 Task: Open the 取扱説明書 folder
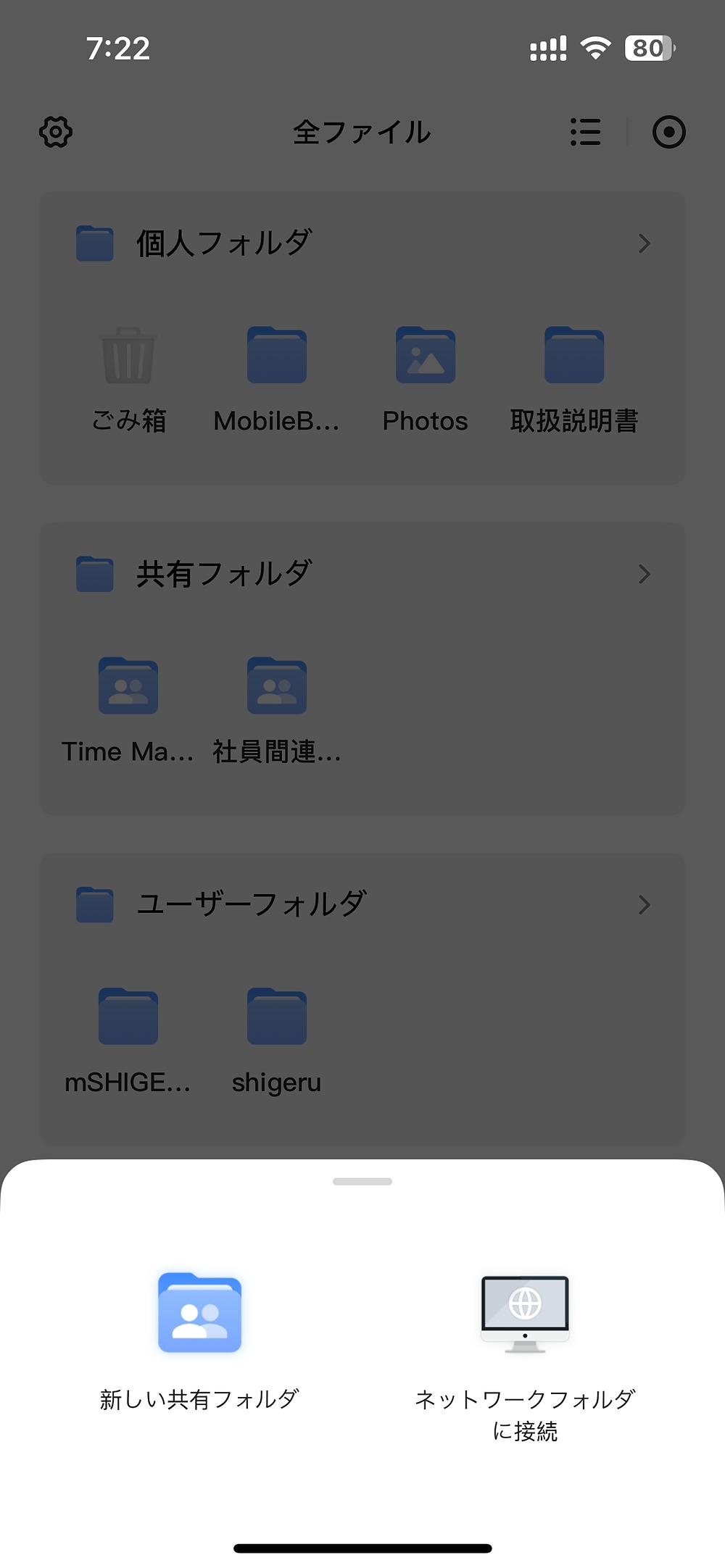573,355
